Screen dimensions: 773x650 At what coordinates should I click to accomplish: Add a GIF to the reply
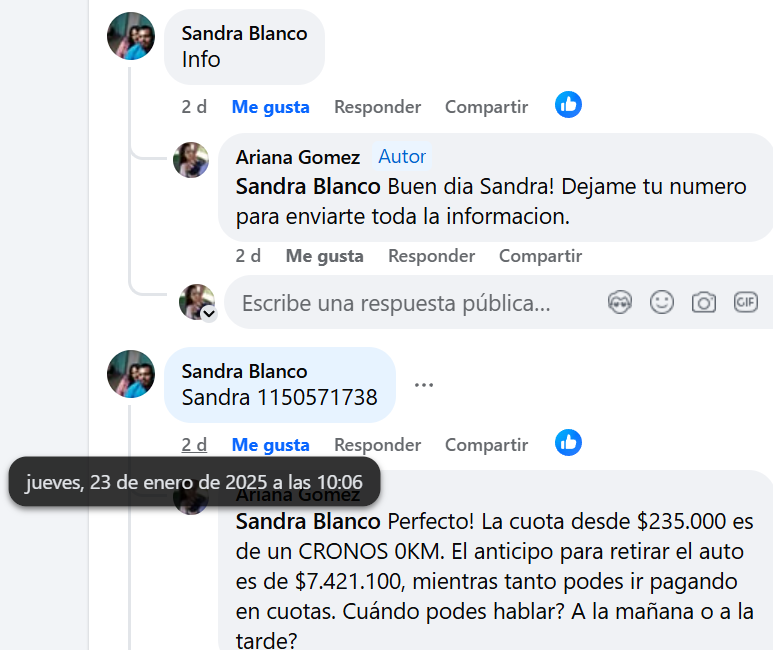point(746,302)
